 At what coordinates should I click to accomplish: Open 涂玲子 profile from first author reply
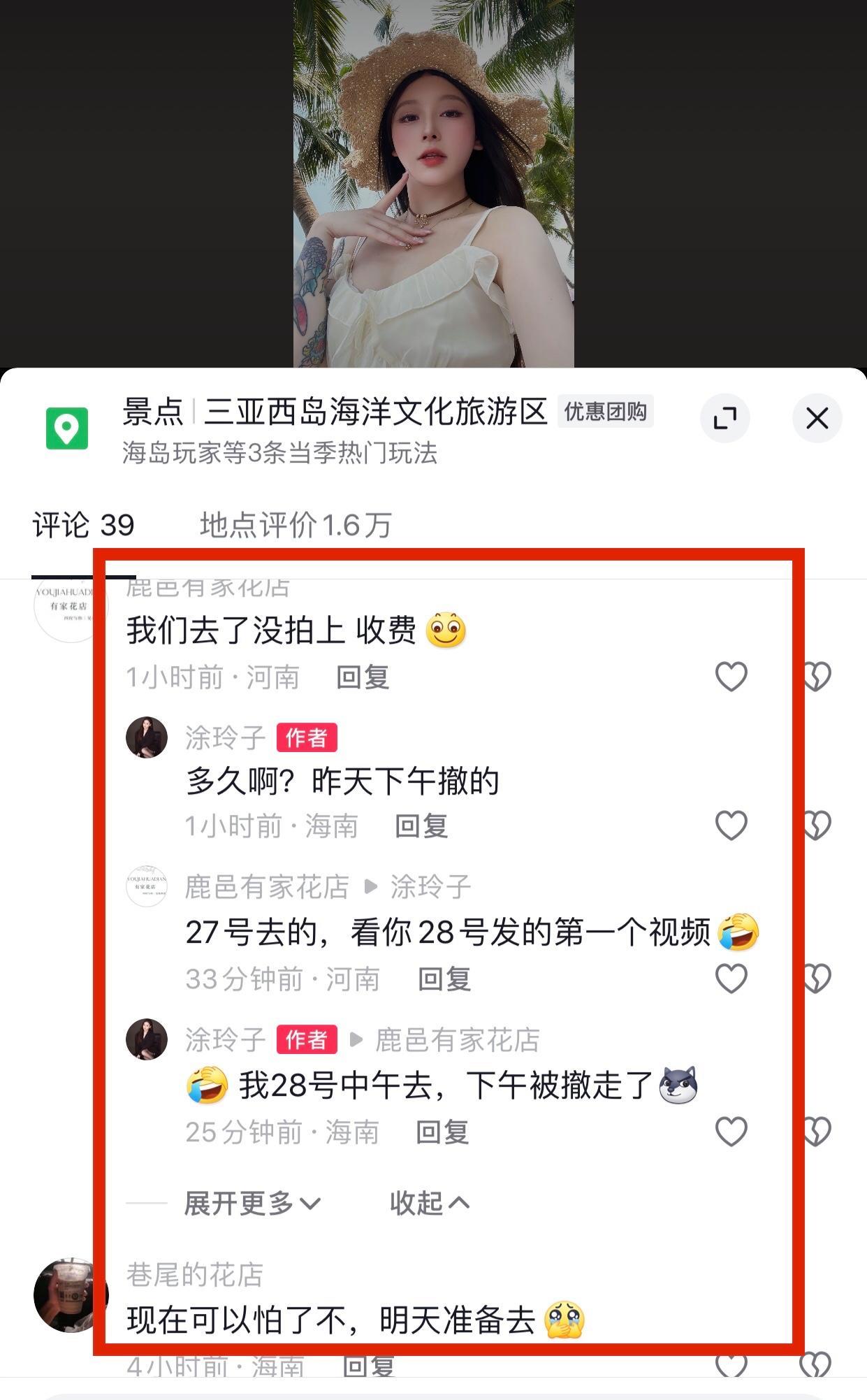[x=147, y=737]
